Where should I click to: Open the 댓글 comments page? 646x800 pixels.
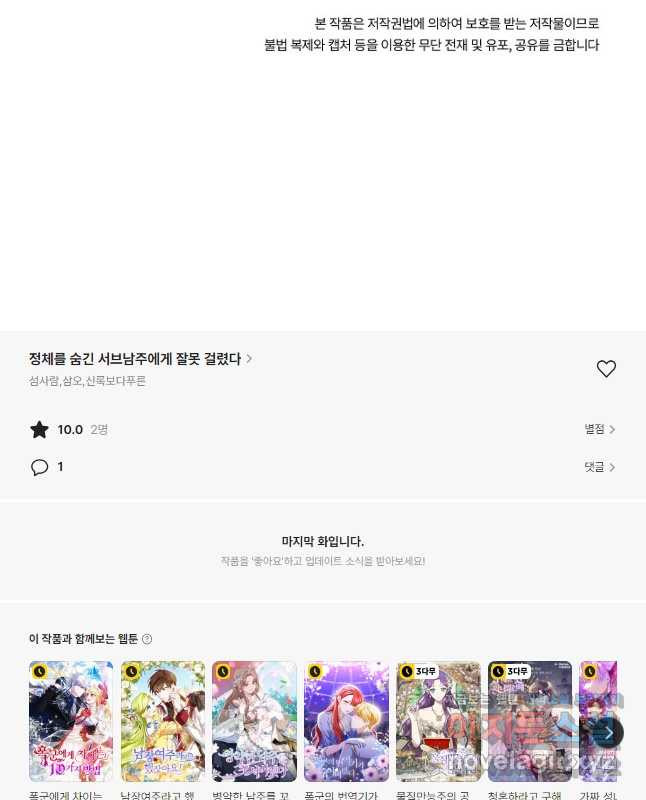(599, 467)
